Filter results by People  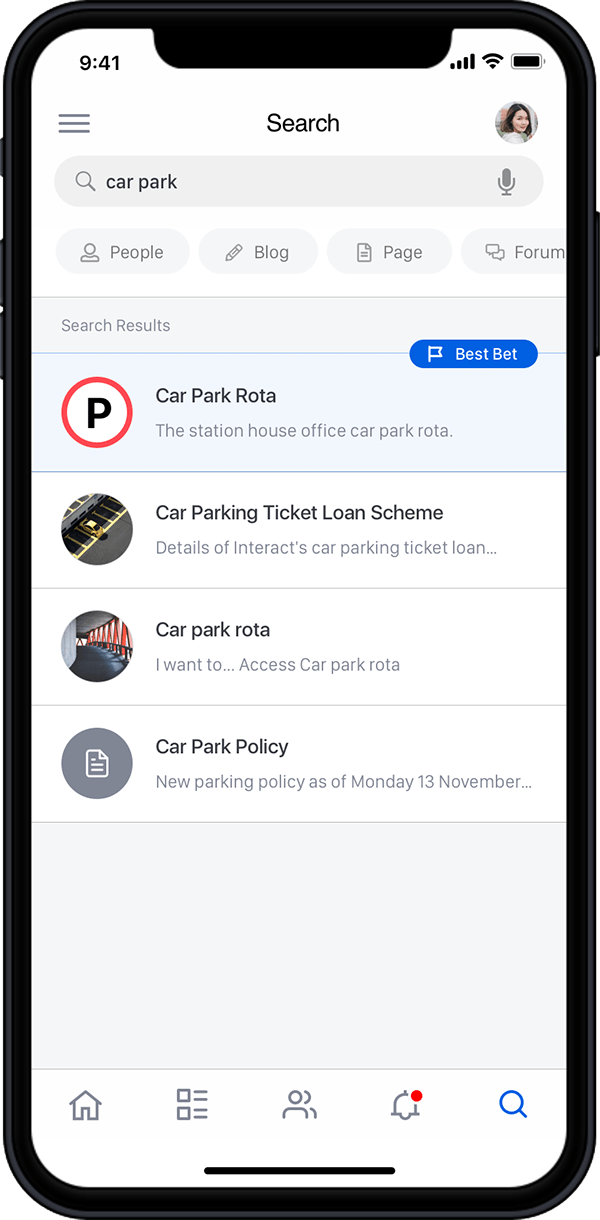(122, 252)
